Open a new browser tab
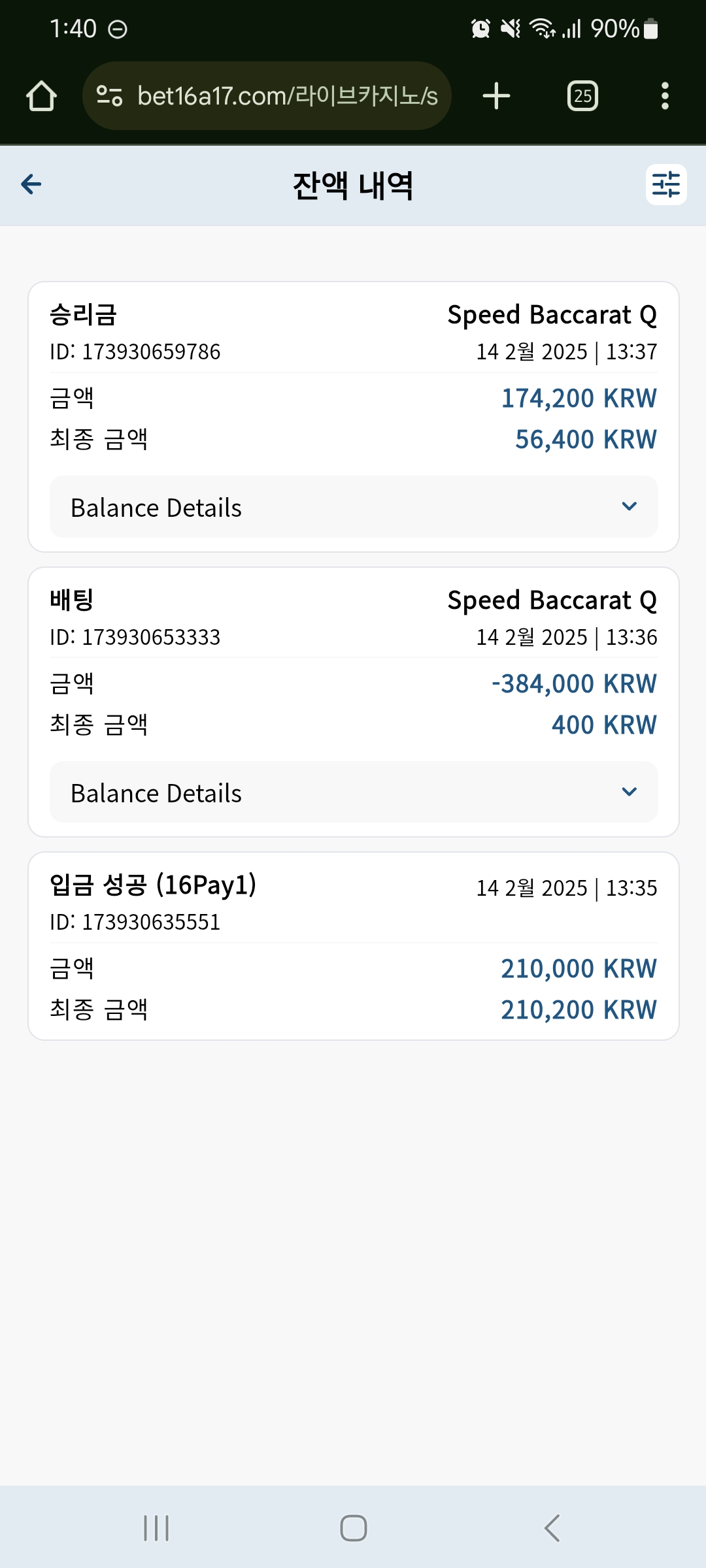The image size is (706, 1568). pos(496,96)
